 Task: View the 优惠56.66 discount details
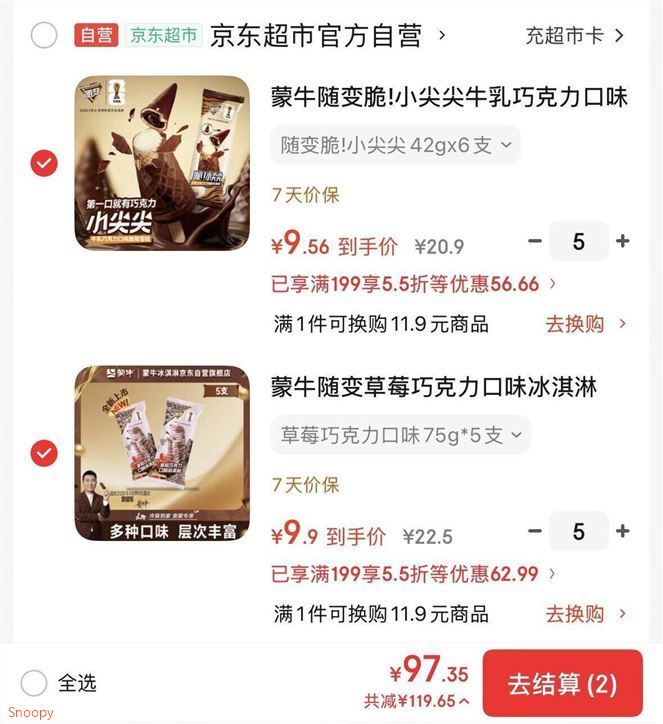click(x=414, y=284)
